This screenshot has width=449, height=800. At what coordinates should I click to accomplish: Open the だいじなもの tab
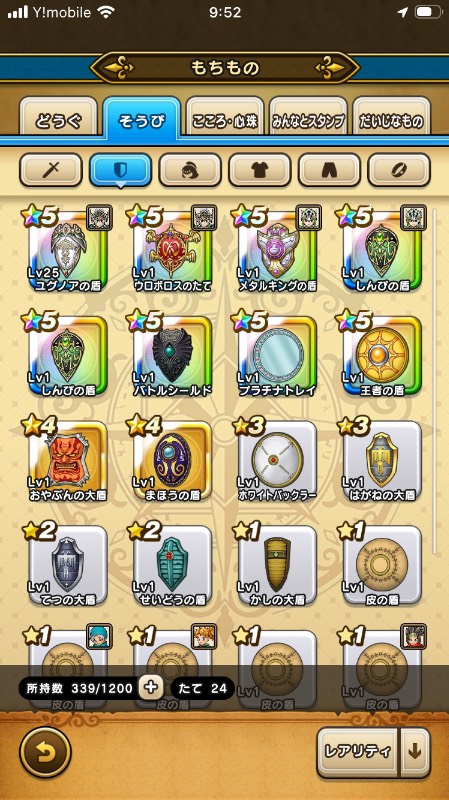(392, 118)
